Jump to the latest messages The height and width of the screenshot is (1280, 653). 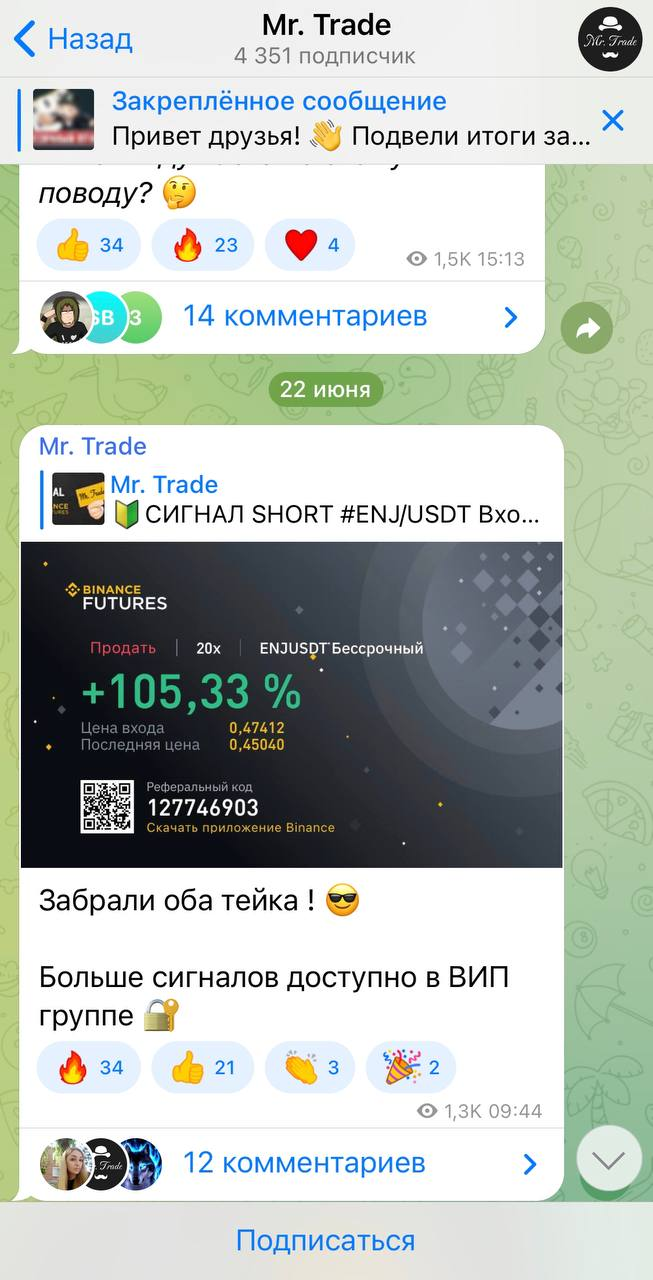pyautogui.click(x=608, y=1159)
